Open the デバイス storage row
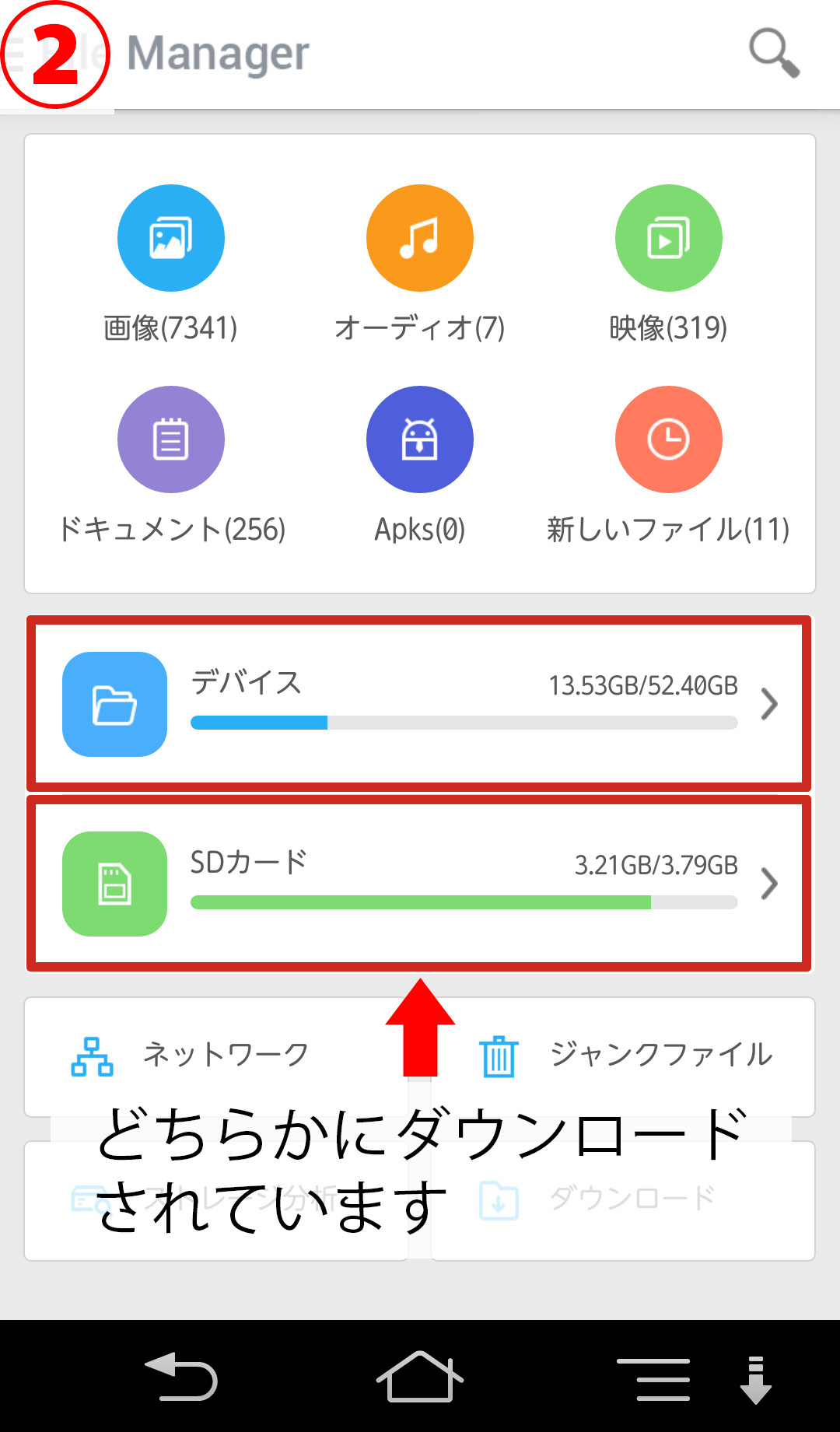This screenshot has width=840, height=1432. tap(419, 704)
